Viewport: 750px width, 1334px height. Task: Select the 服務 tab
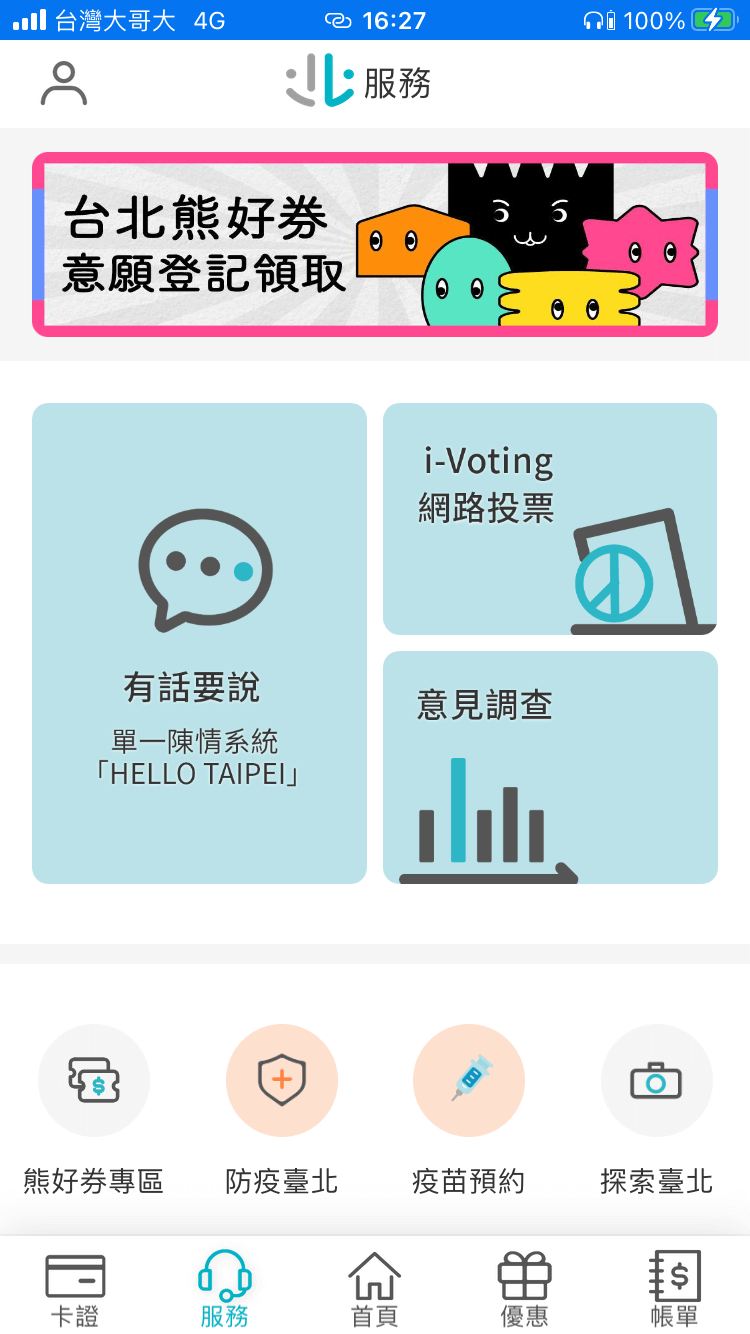225,1288
